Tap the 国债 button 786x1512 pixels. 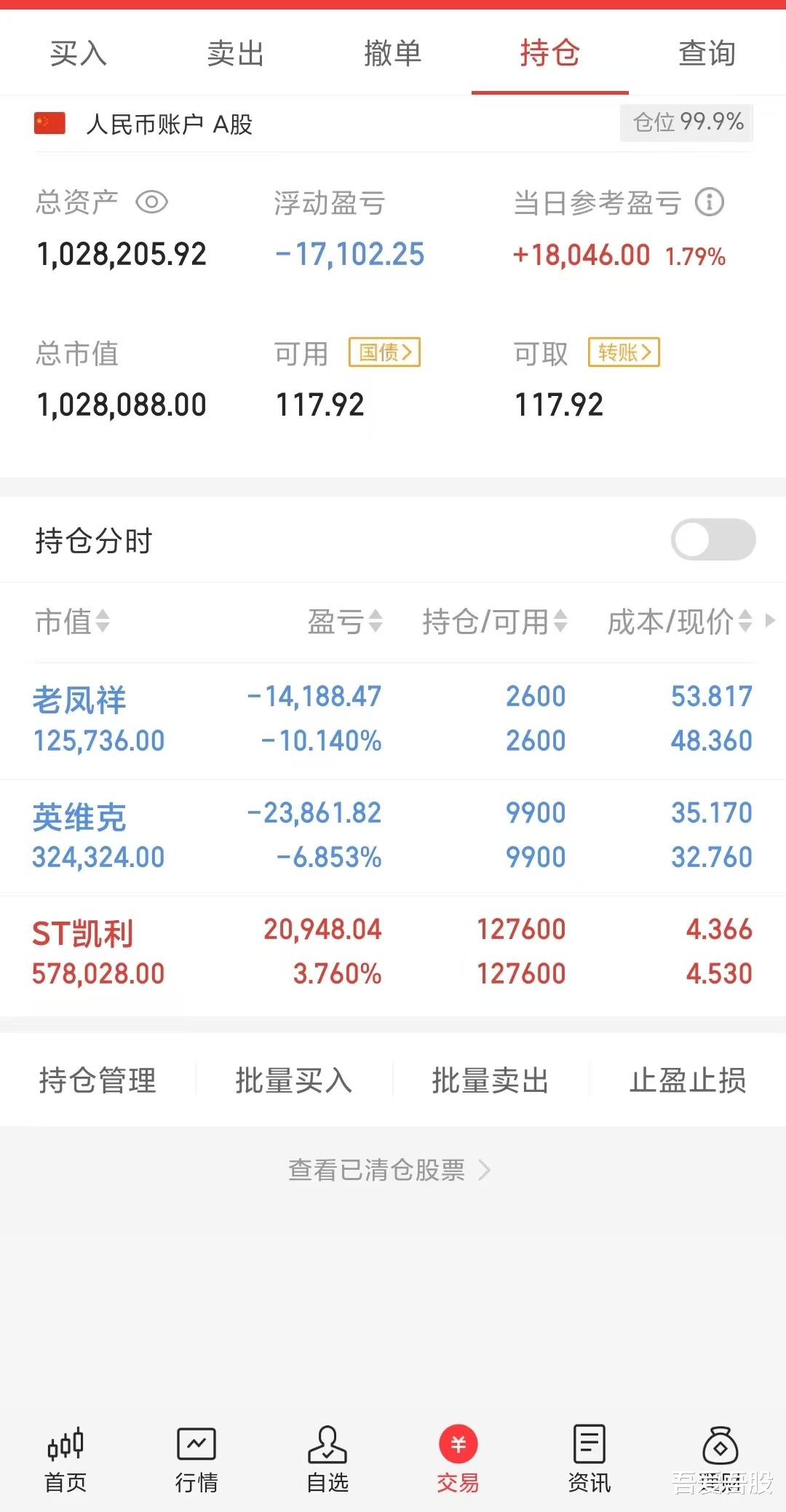click(x=384, y=353)
